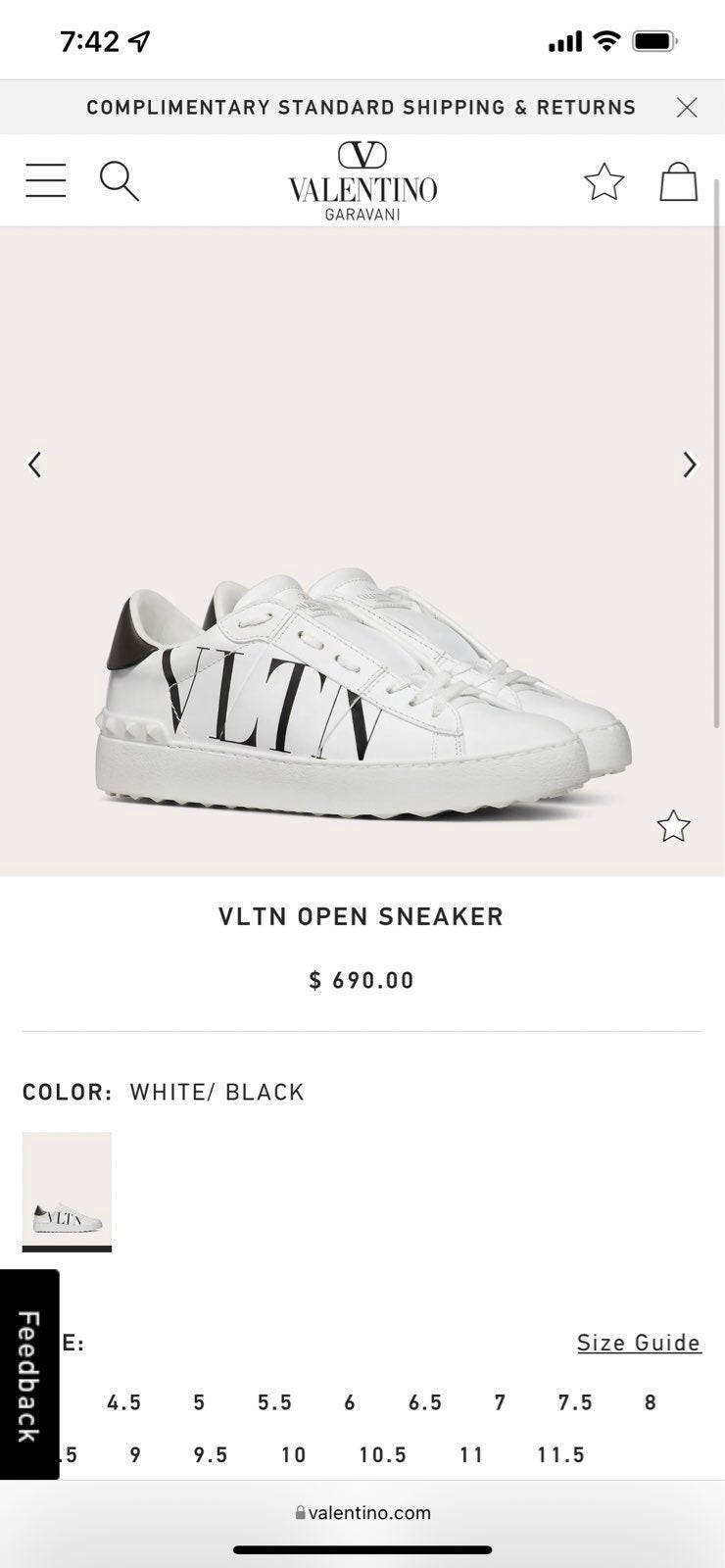Open the search magnifier

tap(120, 181)
